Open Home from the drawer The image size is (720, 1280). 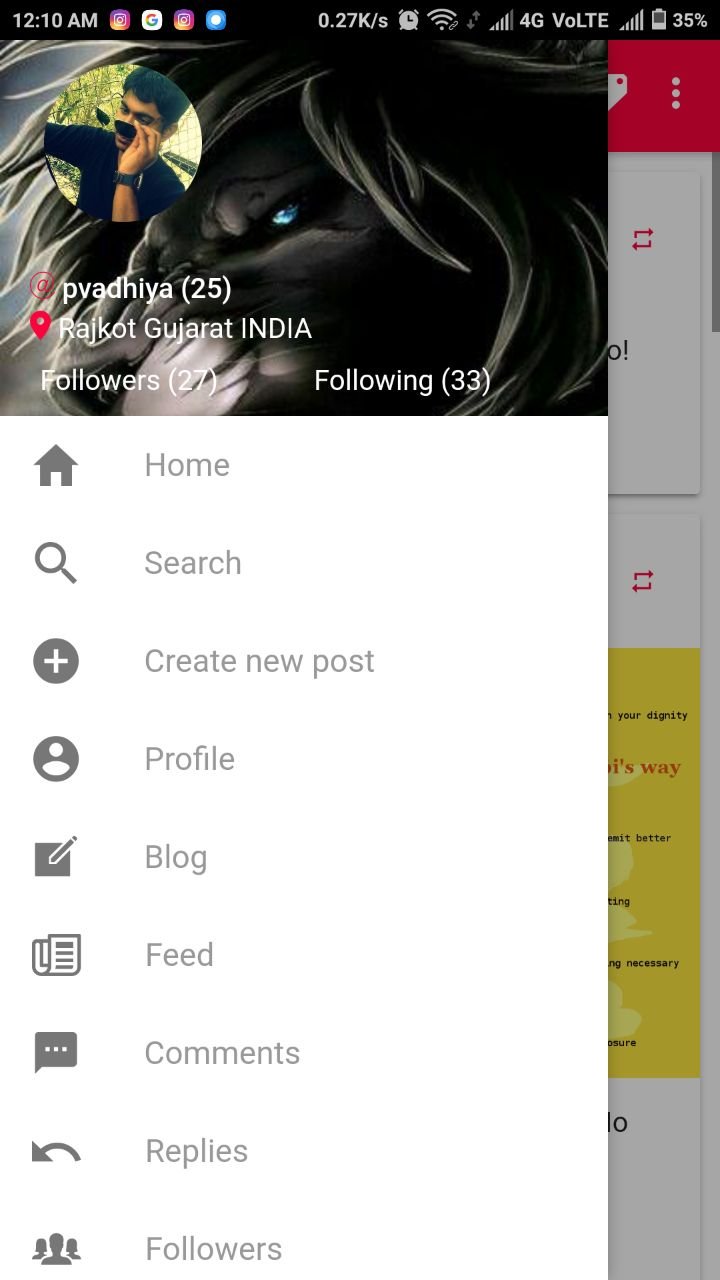click(x=304, y=465)
